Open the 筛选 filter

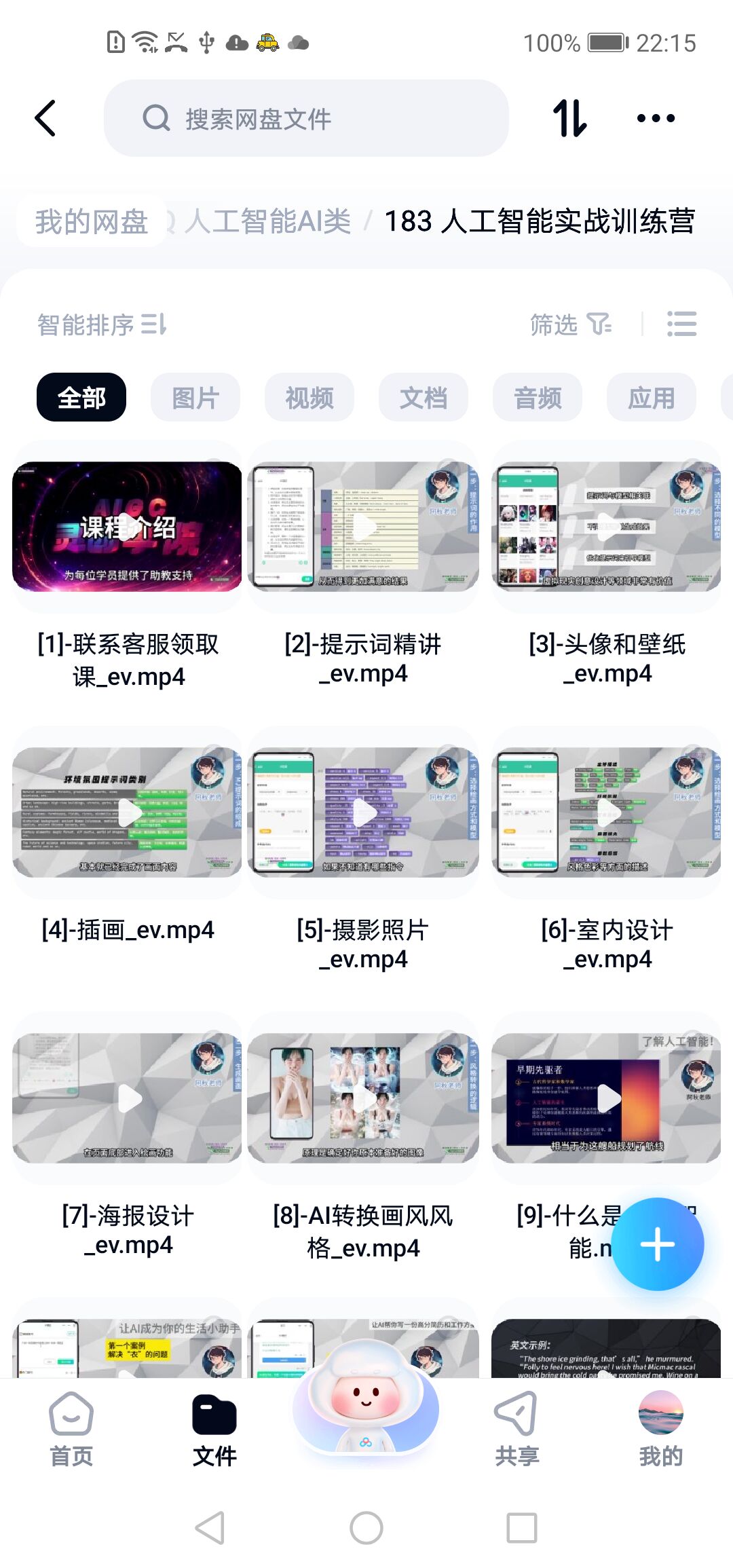(570, 324)
